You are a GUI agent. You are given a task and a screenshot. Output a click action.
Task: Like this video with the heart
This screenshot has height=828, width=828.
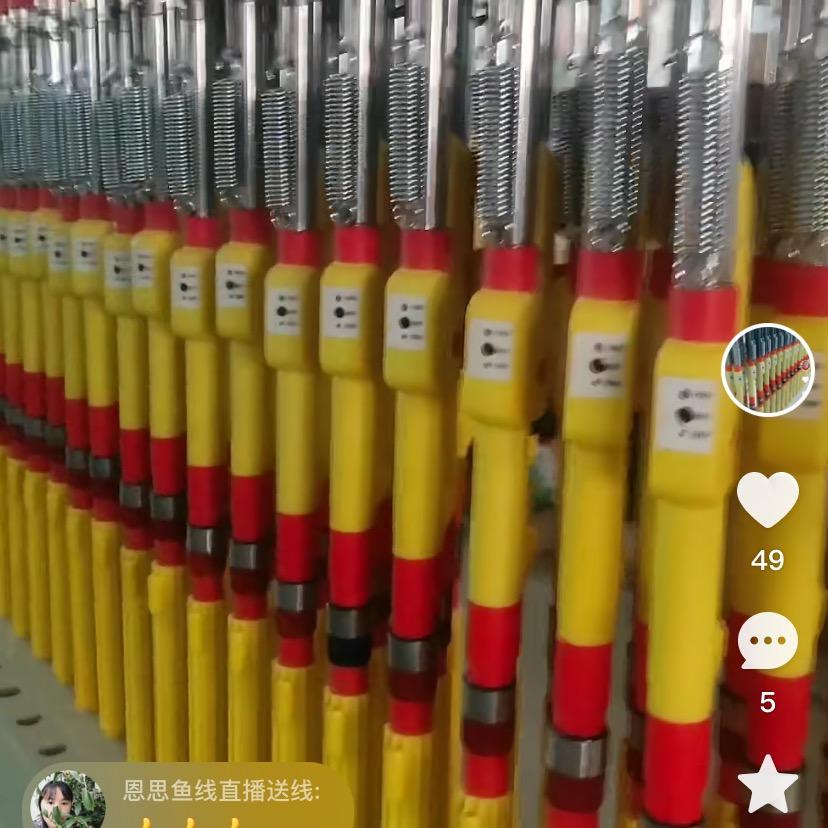pyautogui.click(x=768, y=499)
